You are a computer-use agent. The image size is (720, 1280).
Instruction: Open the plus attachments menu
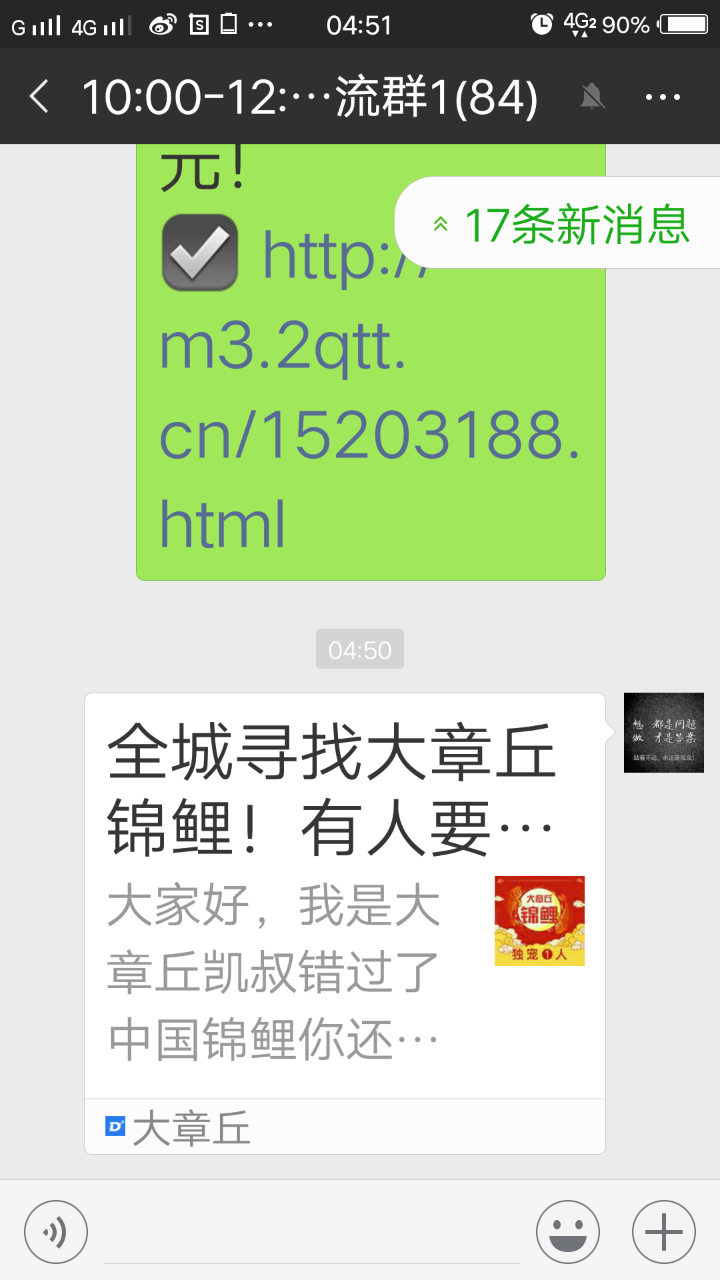(664, 1232)
